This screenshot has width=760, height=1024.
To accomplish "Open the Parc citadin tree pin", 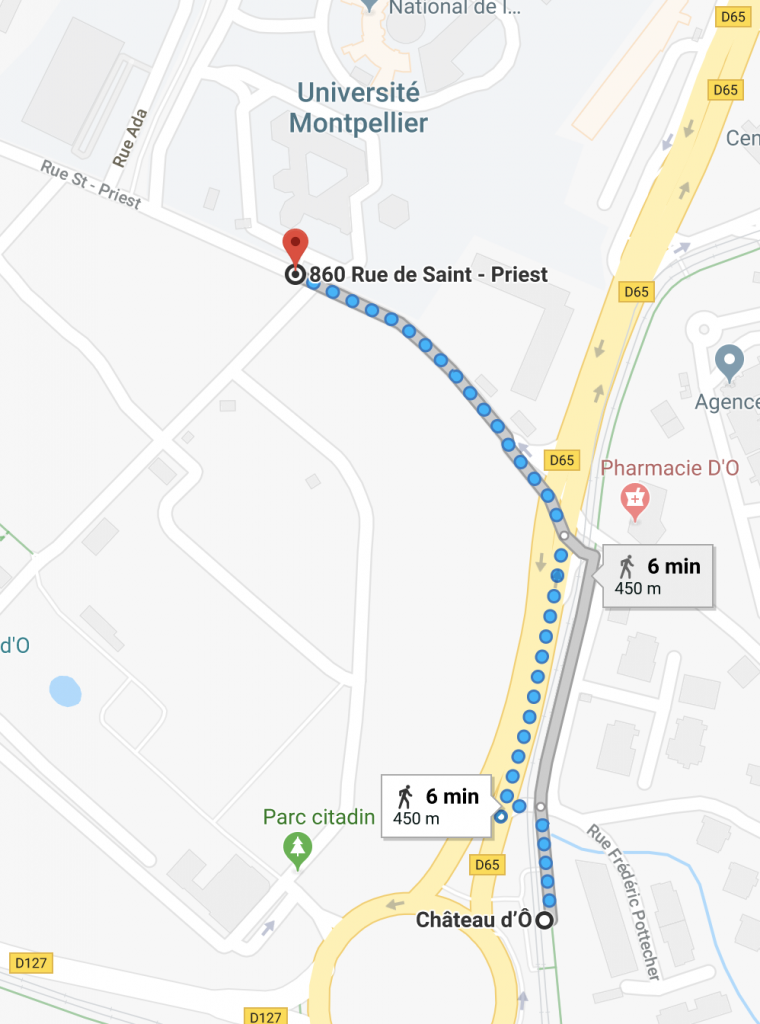I will pyautogui.click(x=297, y=850).
